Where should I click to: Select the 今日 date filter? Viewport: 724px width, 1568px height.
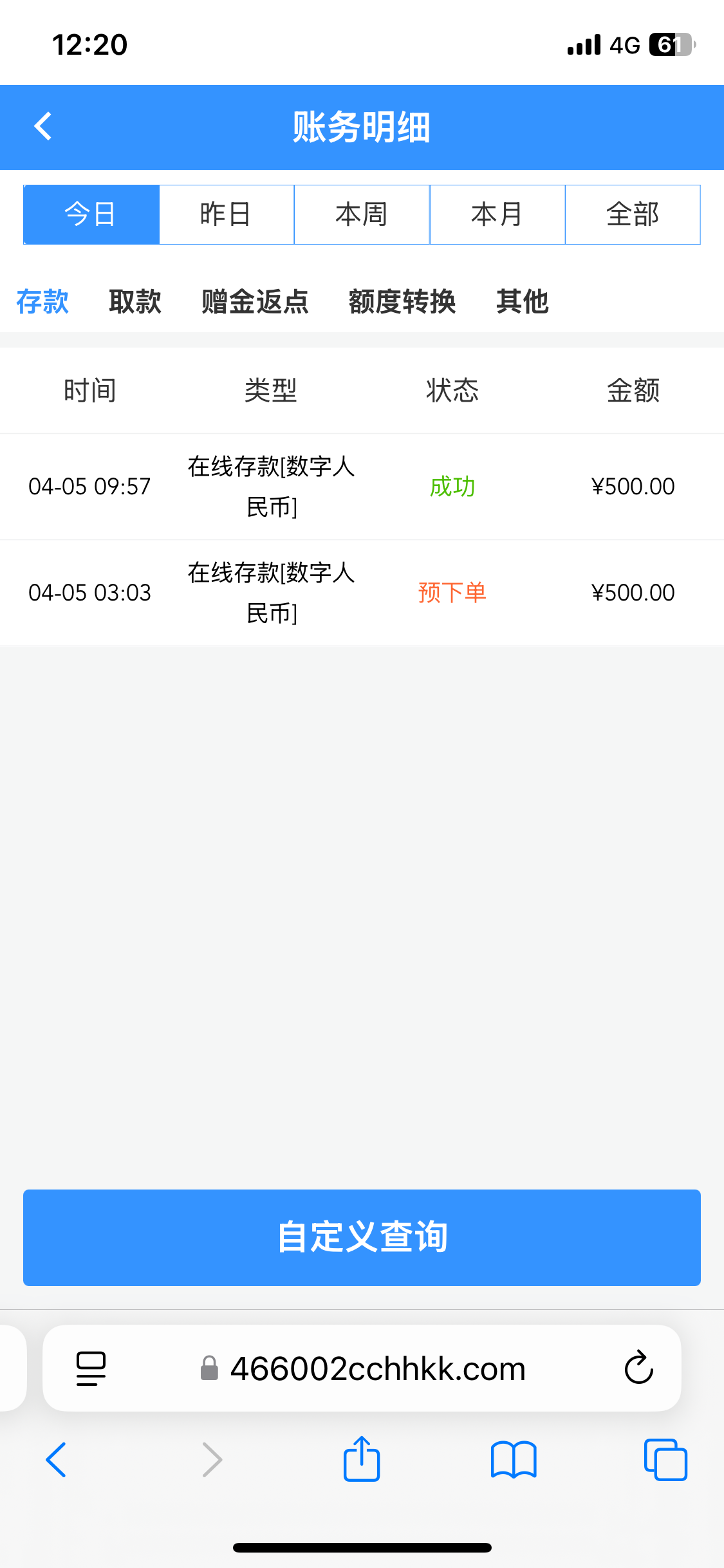coord(91,214)
